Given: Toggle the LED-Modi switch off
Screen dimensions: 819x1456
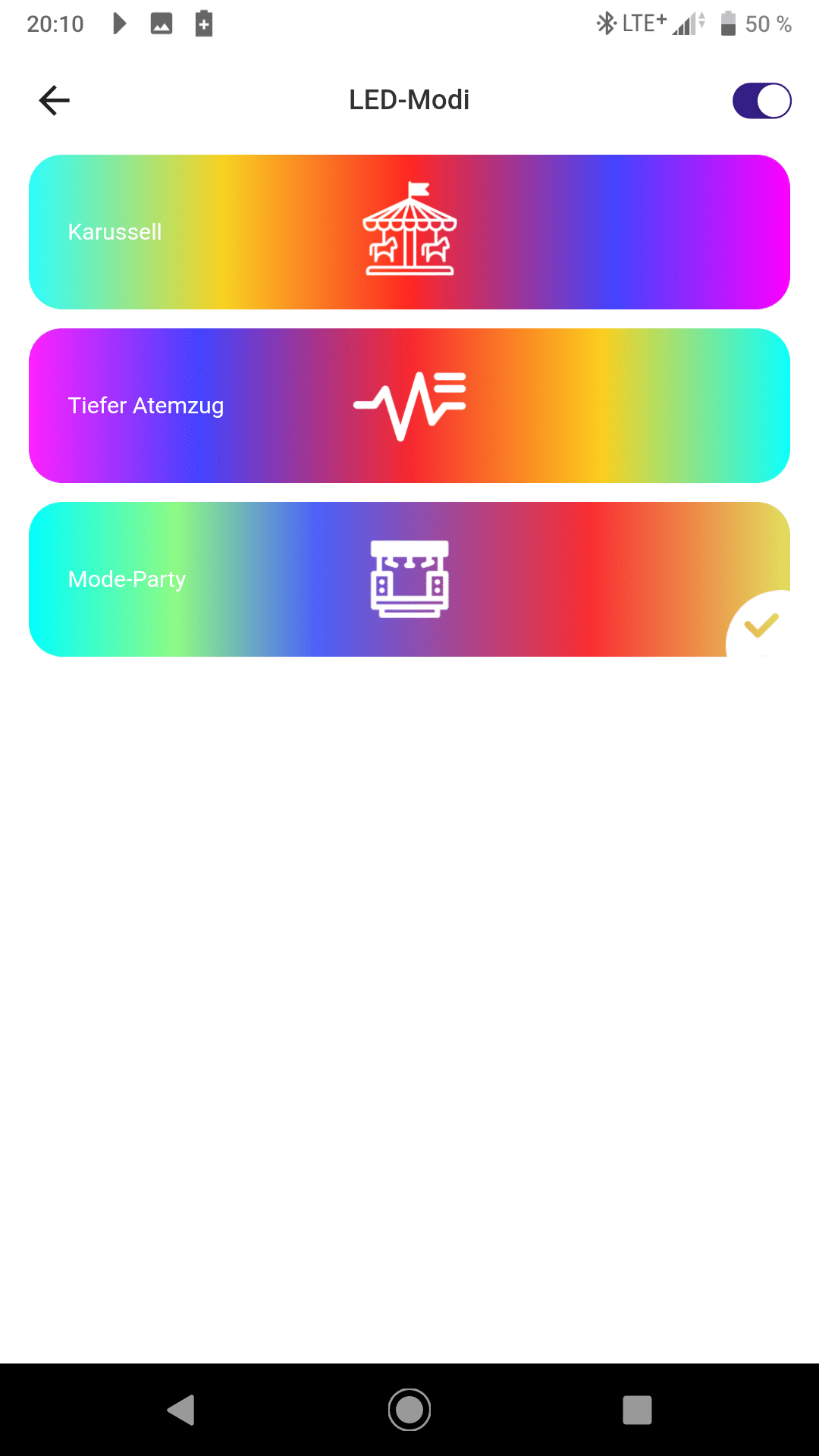Looking at the screenshot, I should pos(761,101).
